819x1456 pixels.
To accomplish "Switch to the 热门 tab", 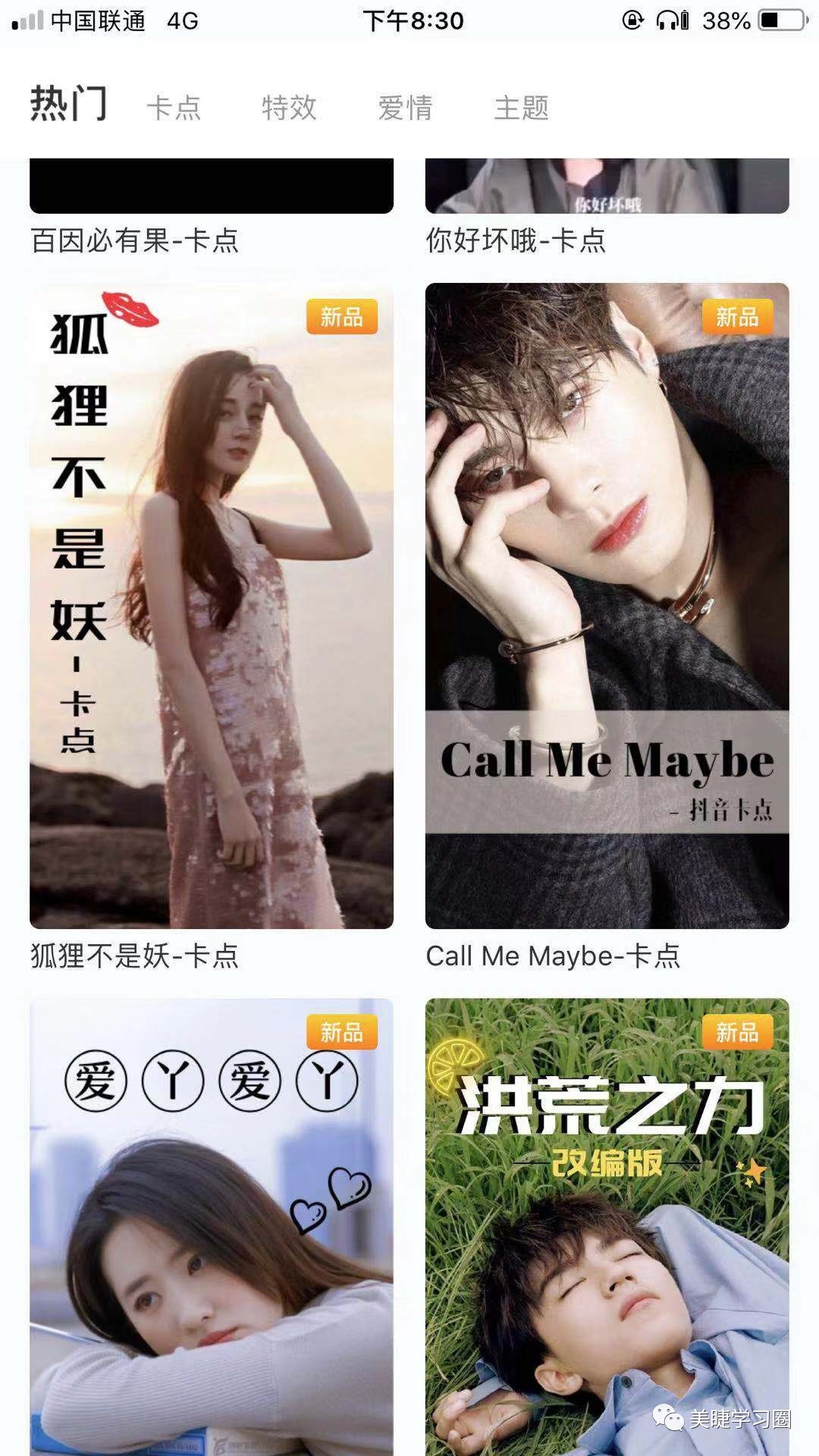I will click(x=68, y=105).
